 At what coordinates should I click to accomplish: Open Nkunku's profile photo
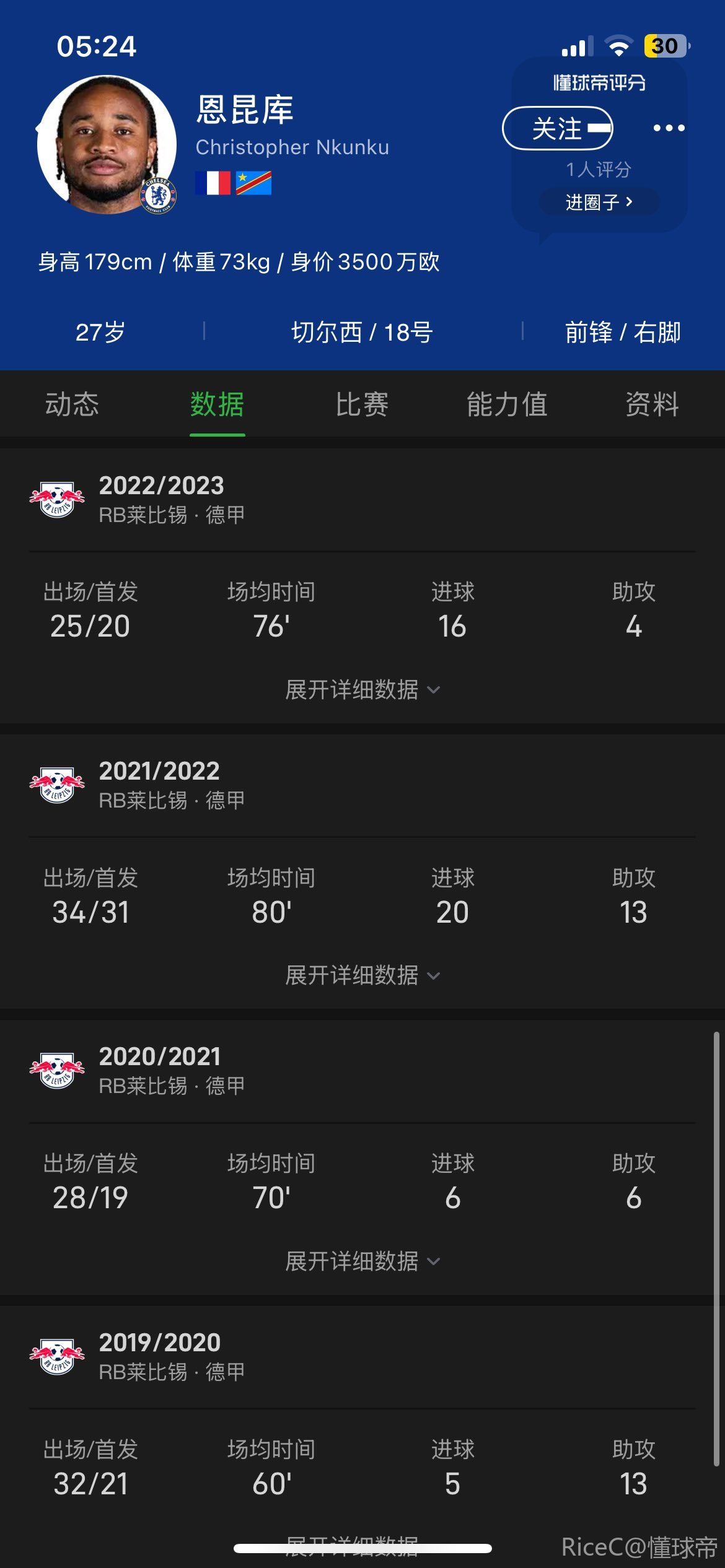(x=107, y=145)
